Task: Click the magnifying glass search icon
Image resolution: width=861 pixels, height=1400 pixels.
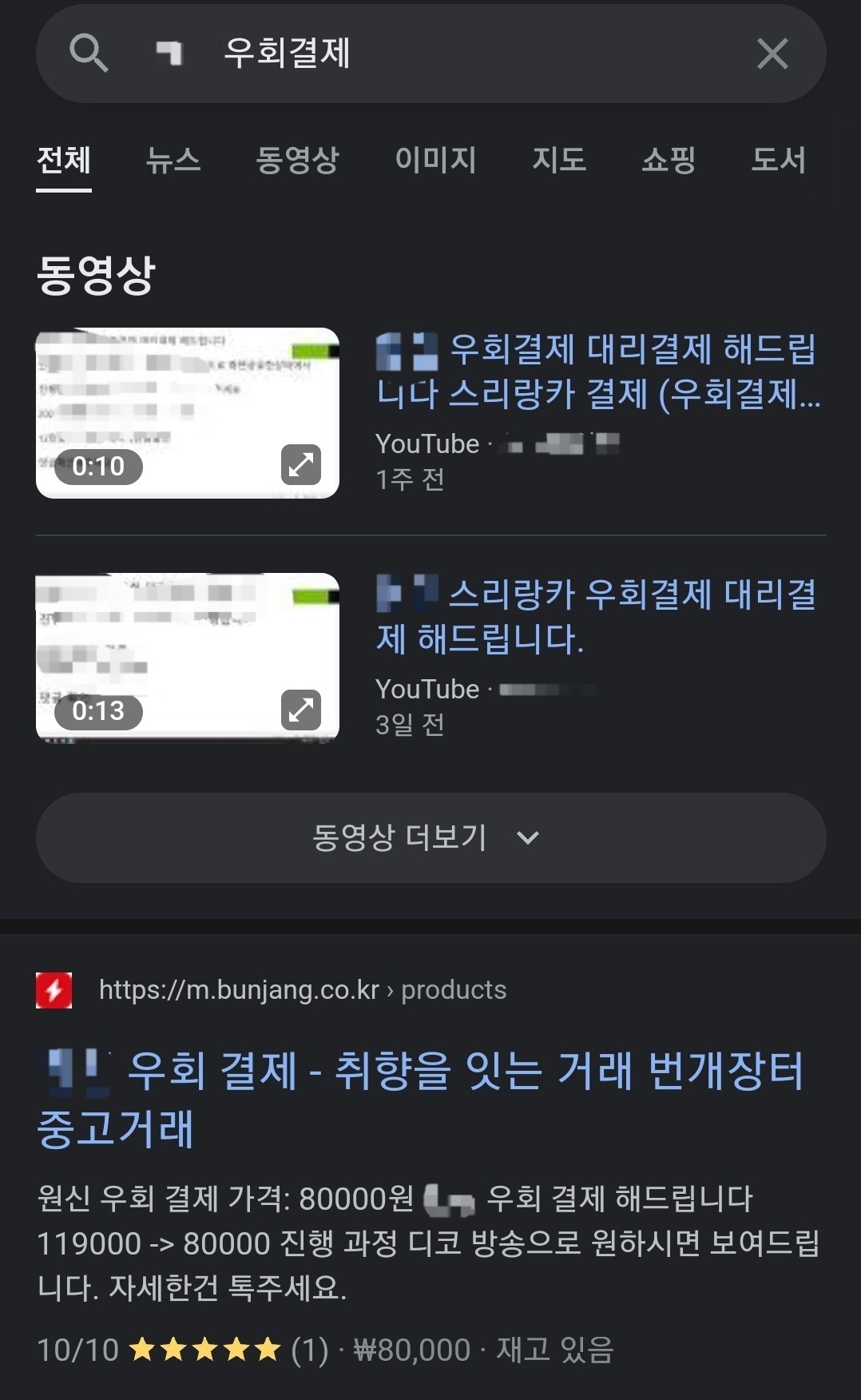Action: (90, 54)
